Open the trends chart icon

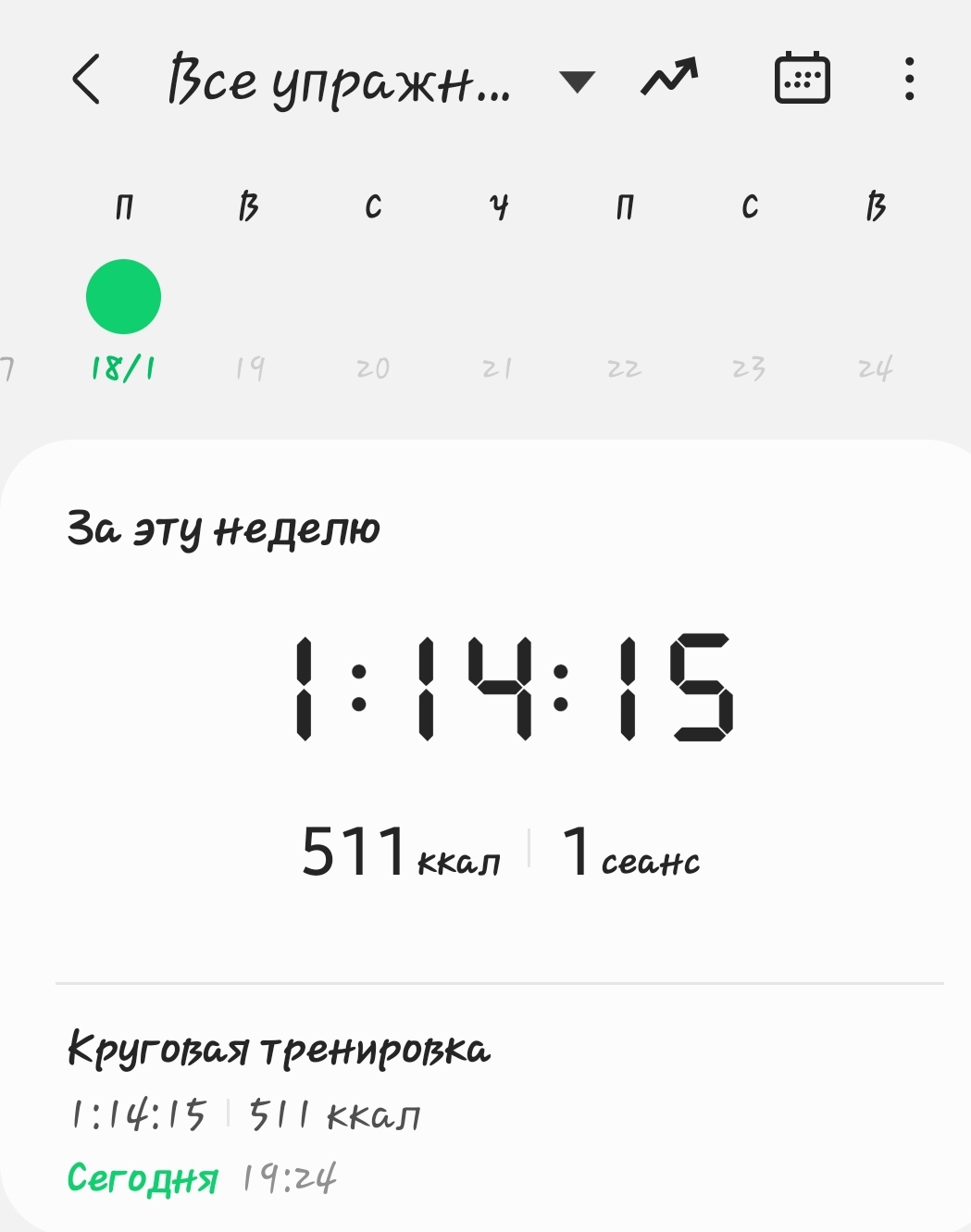[x=669, y=79]
